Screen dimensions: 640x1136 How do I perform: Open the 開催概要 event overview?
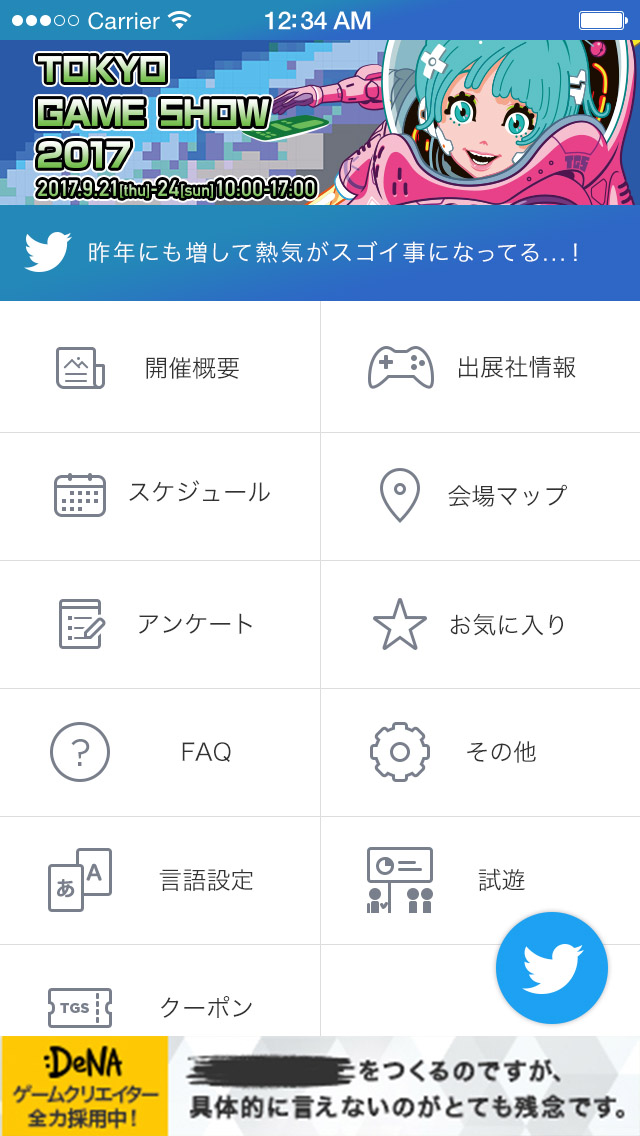click(160, 368)
